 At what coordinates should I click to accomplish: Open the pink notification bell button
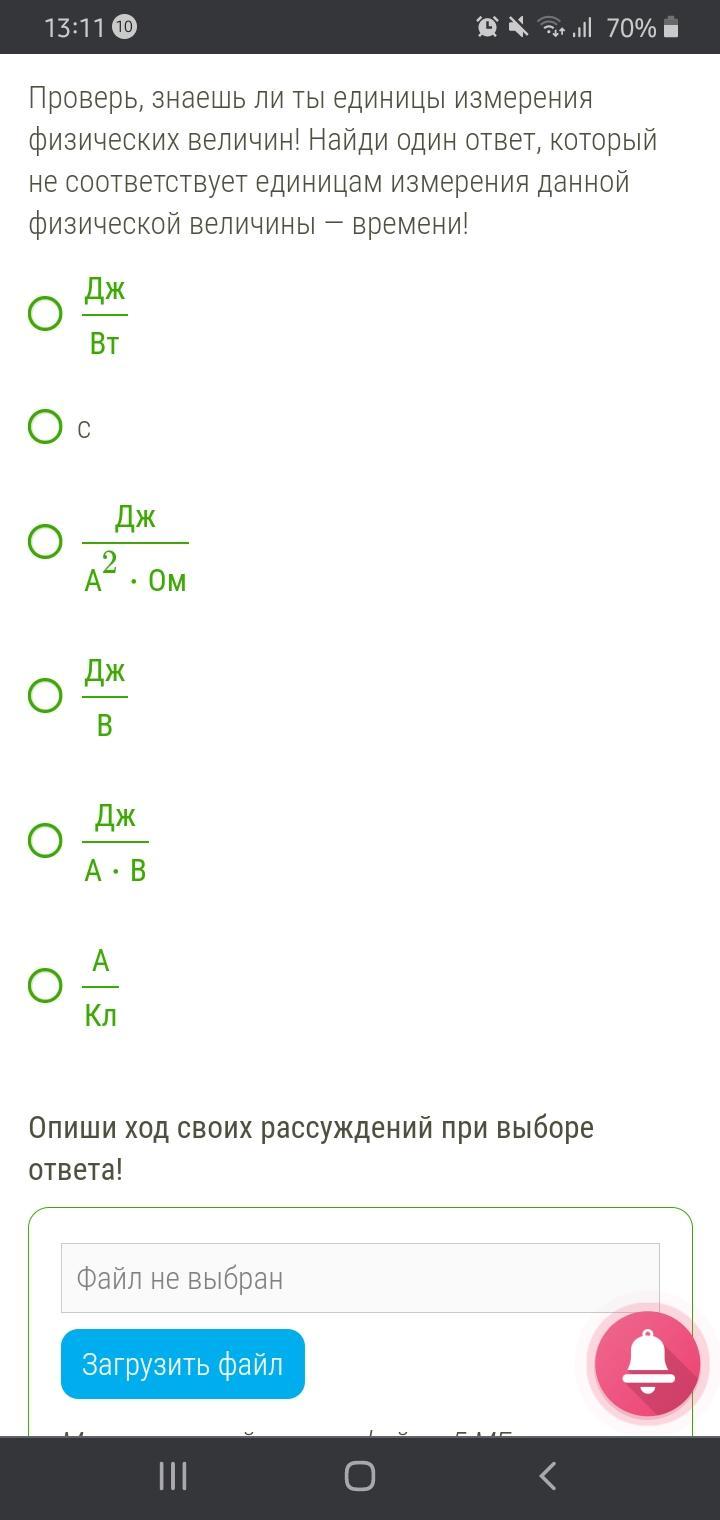click(647, 1363)
